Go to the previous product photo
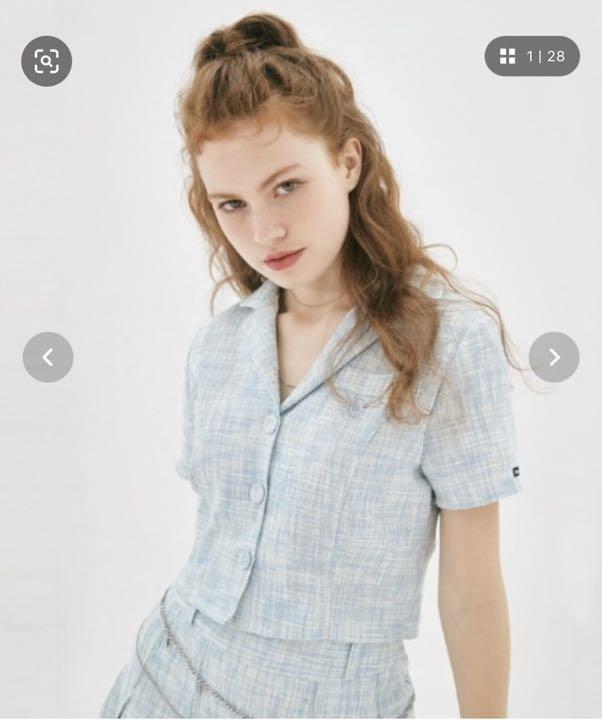The image size is (602, 720). [x=48, y=357]
